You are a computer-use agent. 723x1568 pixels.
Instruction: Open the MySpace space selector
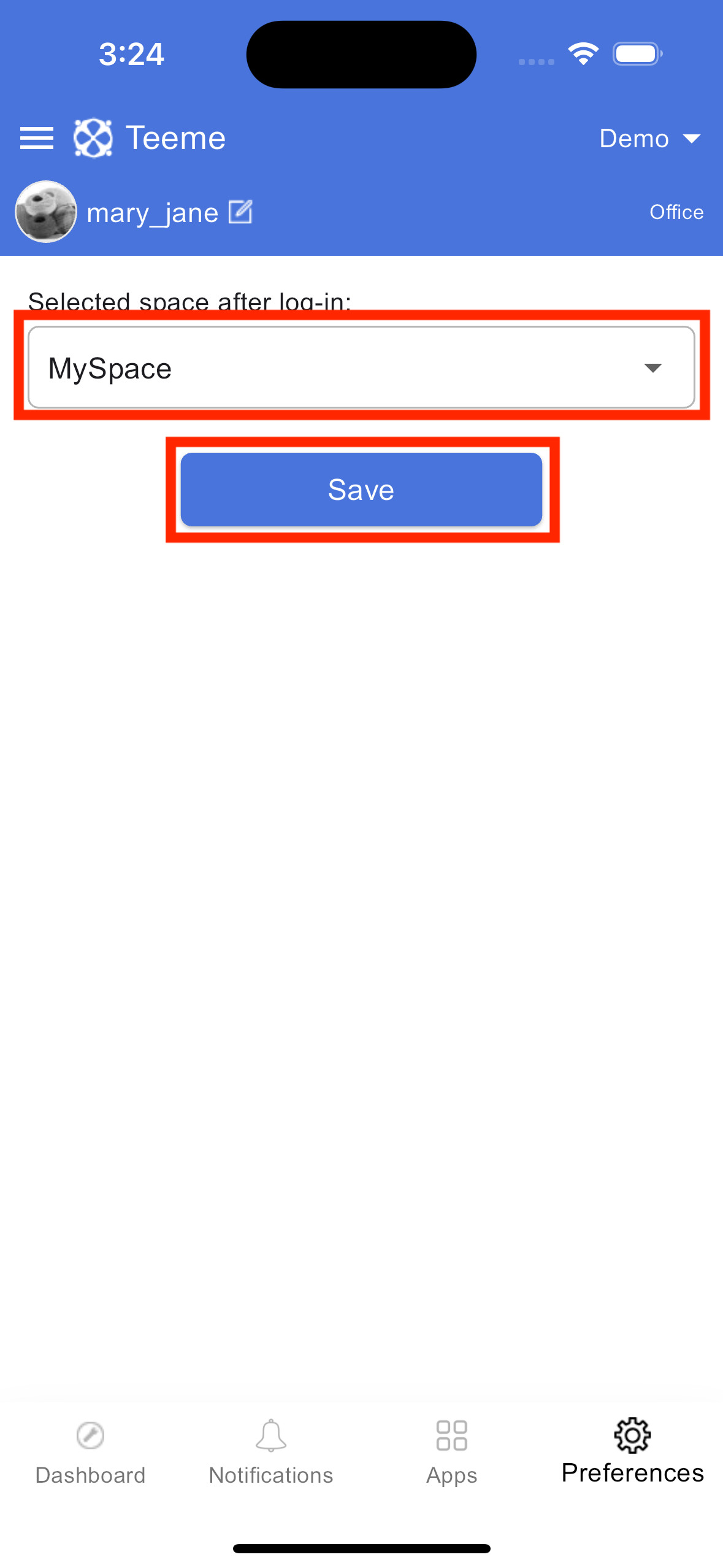[x=361, y=367]
